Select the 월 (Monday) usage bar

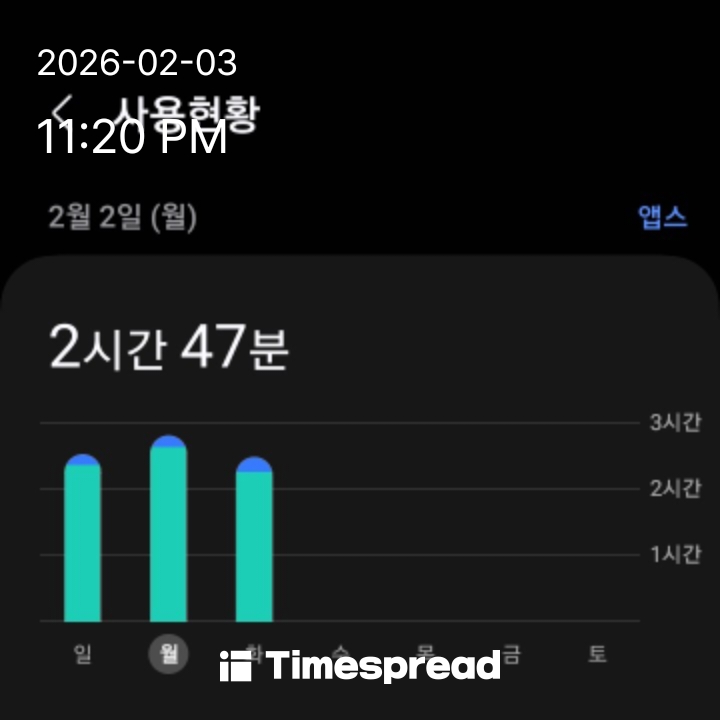(168, 530)
